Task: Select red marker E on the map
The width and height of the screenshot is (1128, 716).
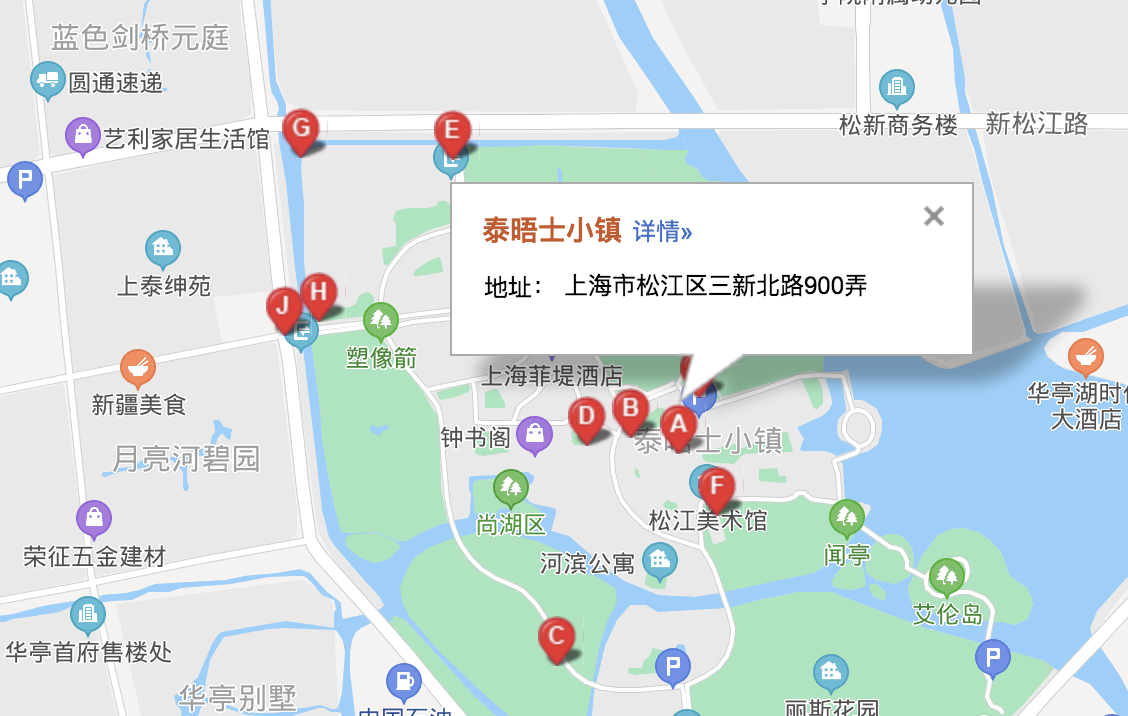Action: pos(452,132)
